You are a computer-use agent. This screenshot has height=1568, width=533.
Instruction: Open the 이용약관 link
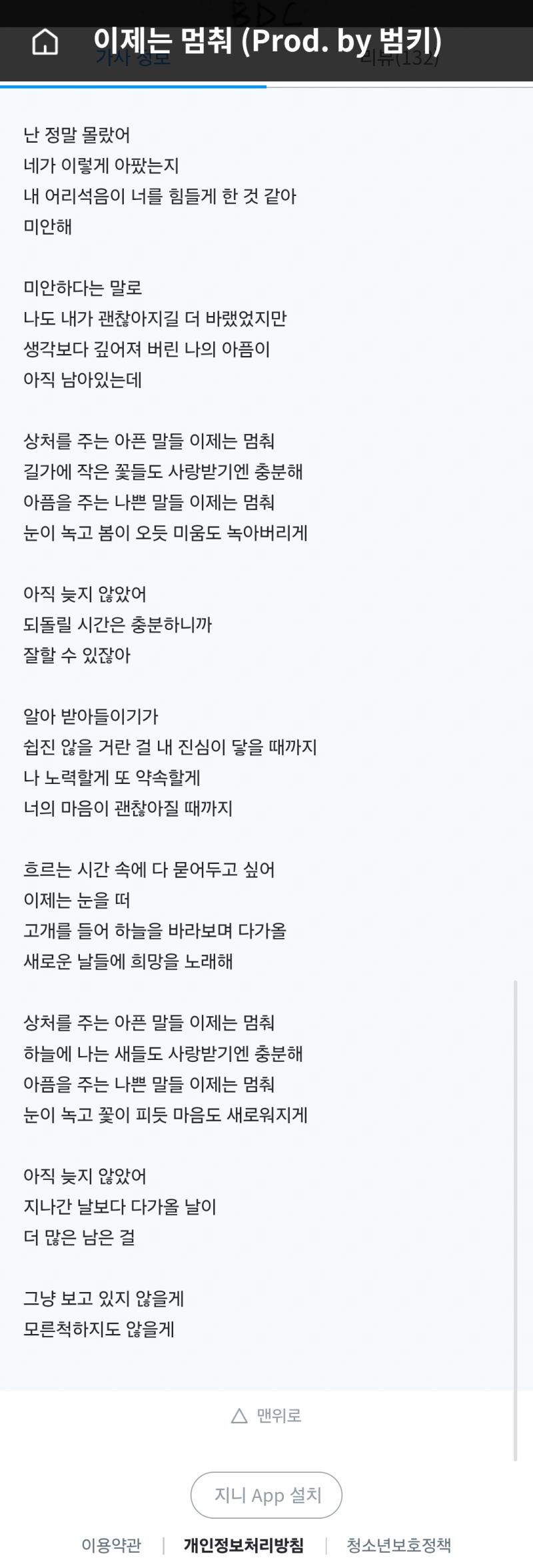(111, 1545)
